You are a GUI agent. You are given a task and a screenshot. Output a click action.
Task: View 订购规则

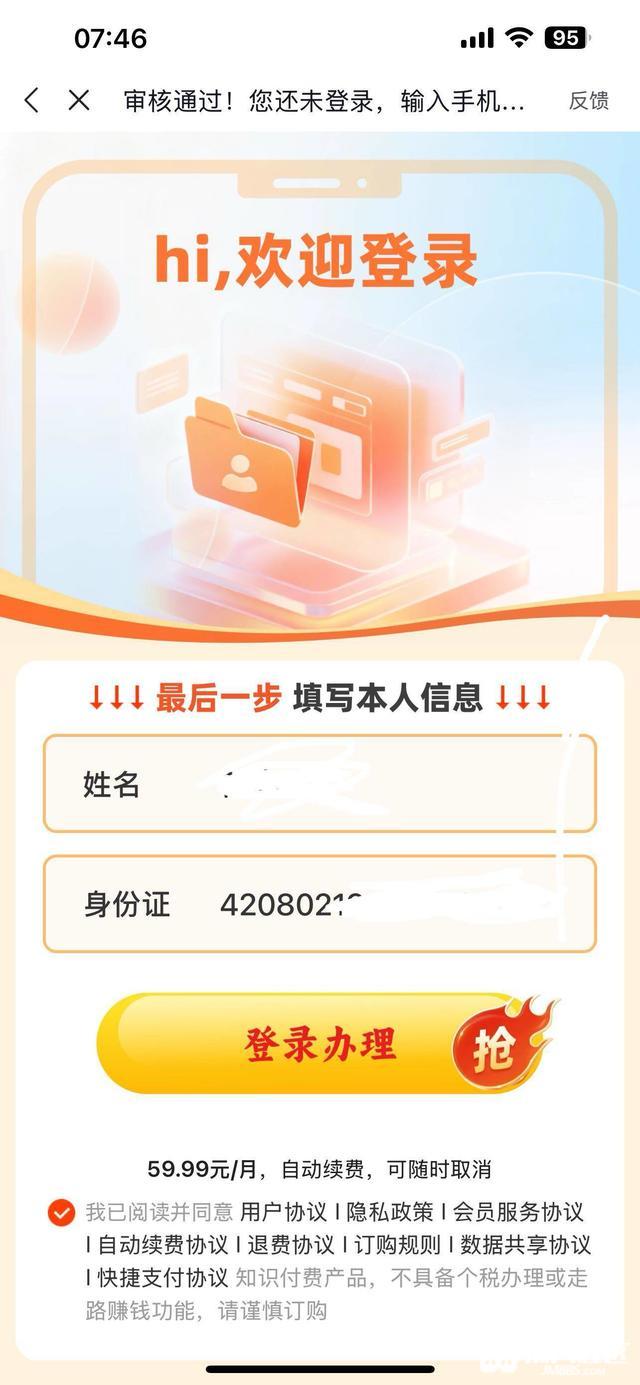(x=396, y=1245)
